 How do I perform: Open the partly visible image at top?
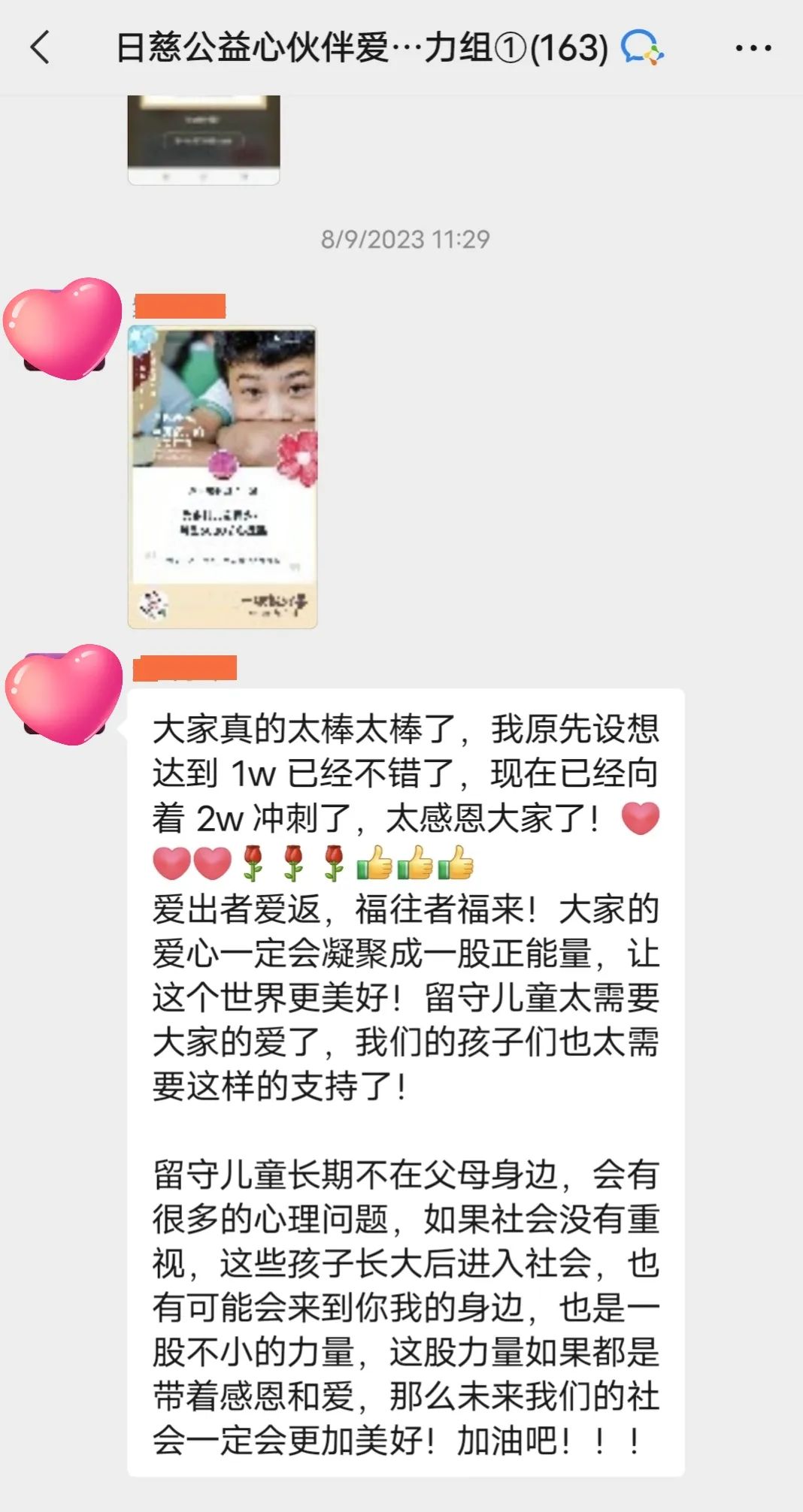point(204,138)
